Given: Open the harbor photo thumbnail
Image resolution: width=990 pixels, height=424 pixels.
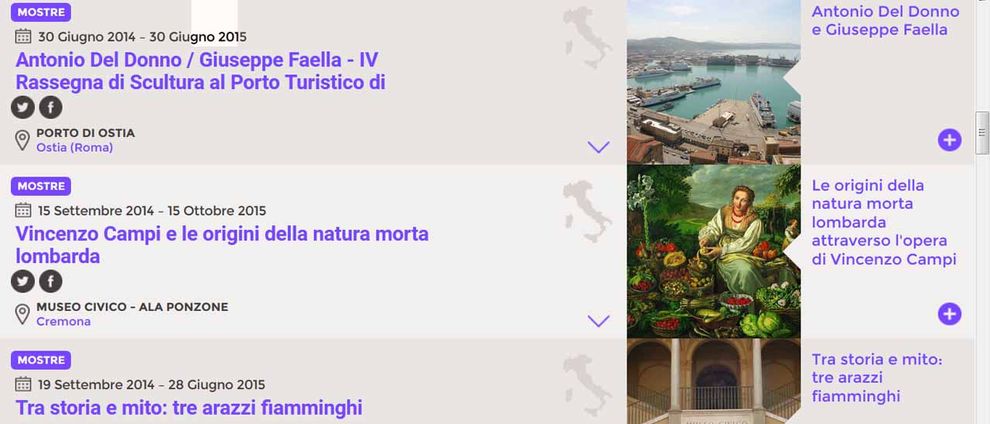Looking at the screenshot, I should pos(713,81).
